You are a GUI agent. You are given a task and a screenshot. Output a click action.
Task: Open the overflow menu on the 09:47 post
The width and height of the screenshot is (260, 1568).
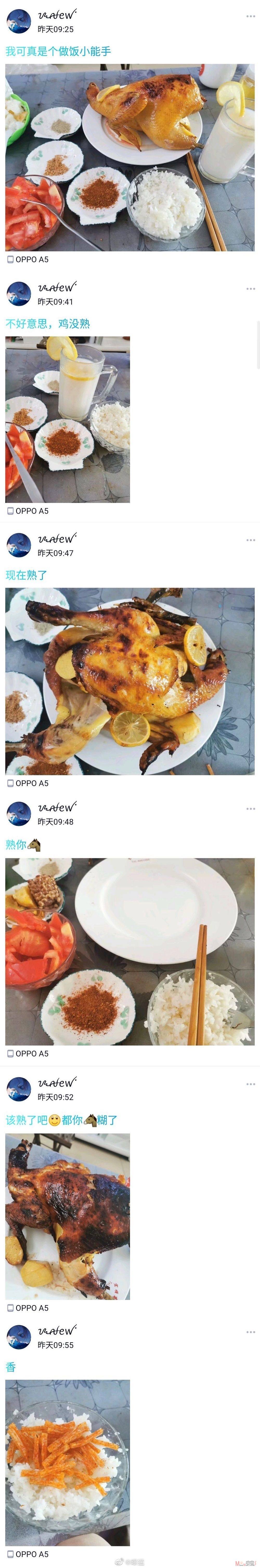click(250, 540)
